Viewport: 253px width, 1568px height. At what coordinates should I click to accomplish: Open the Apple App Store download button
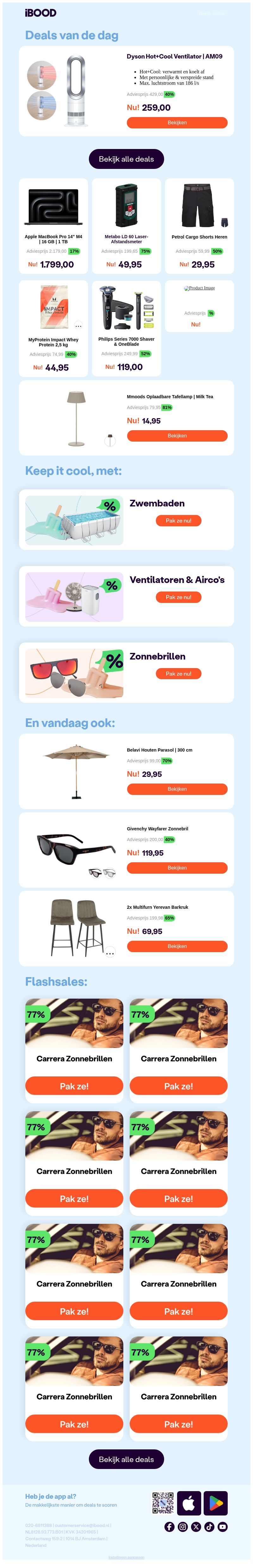(x=188, y=1503)
